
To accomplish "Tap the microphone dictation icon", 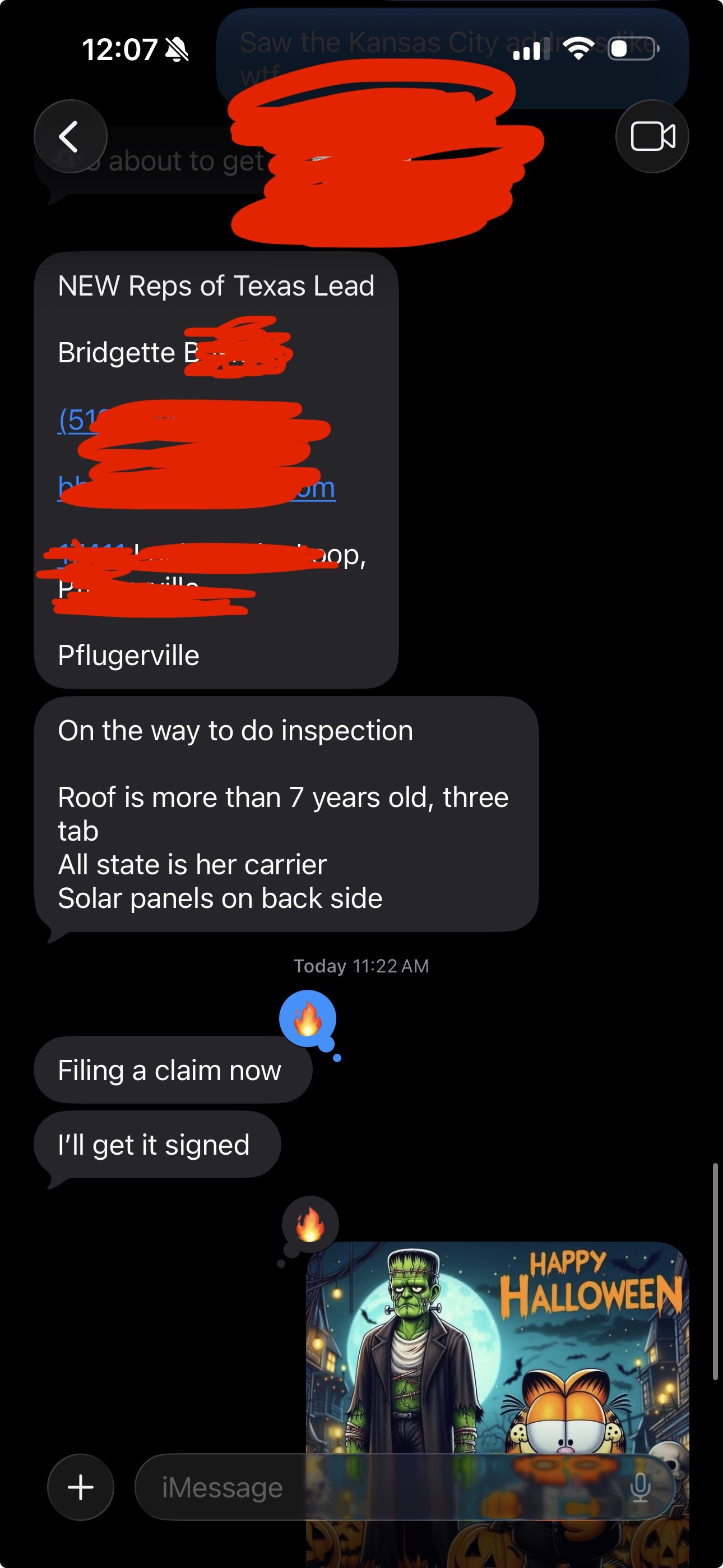I will [x=640, y=1487].
